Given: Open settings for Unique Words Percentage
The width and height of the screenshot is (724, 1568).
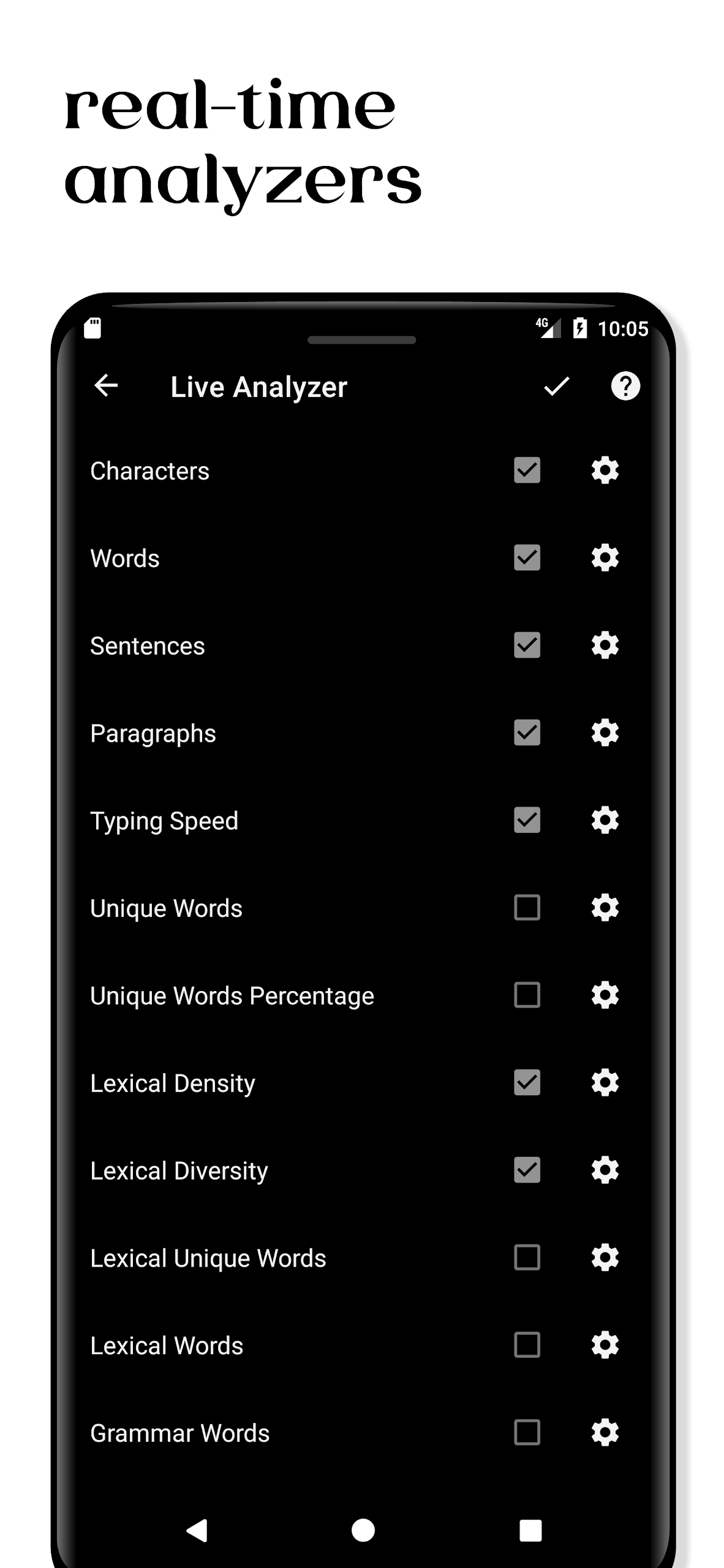Looking at the screenshot, I should click(605, 996).
